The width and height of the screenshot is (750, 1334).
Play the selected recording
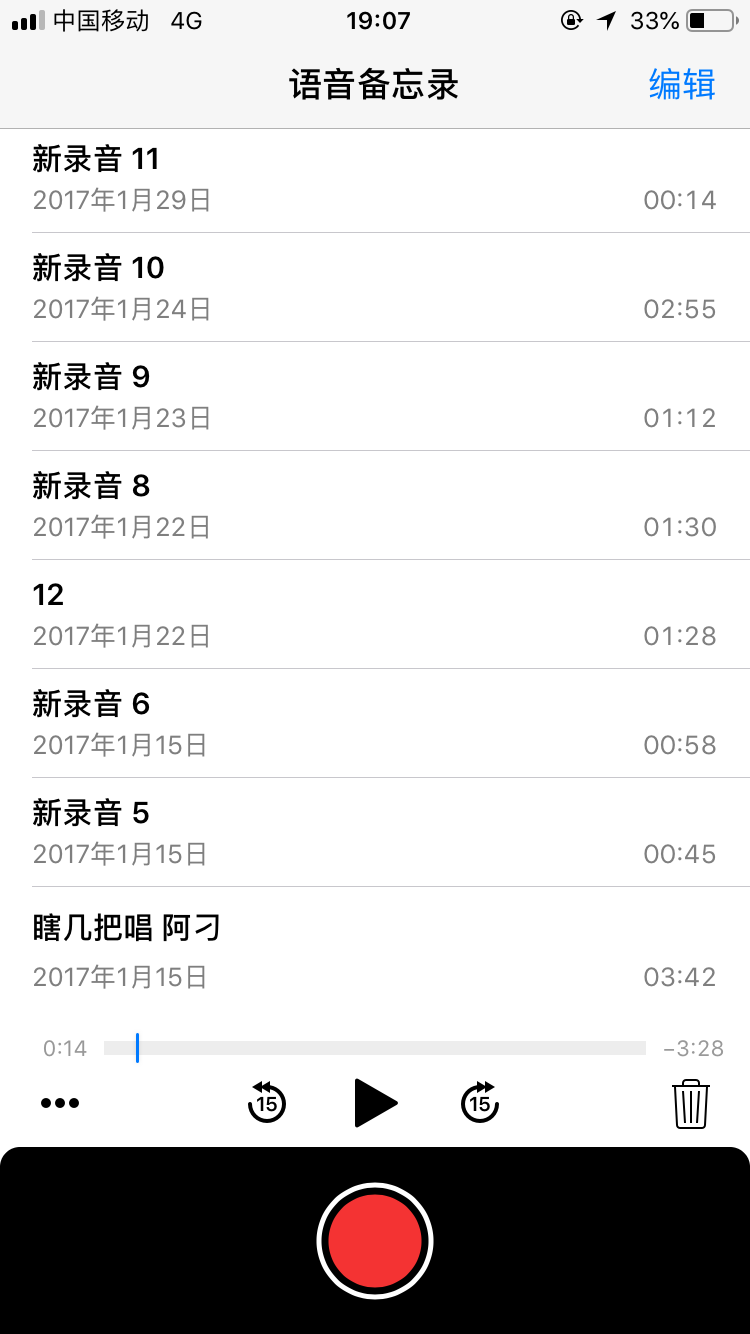375,1104
